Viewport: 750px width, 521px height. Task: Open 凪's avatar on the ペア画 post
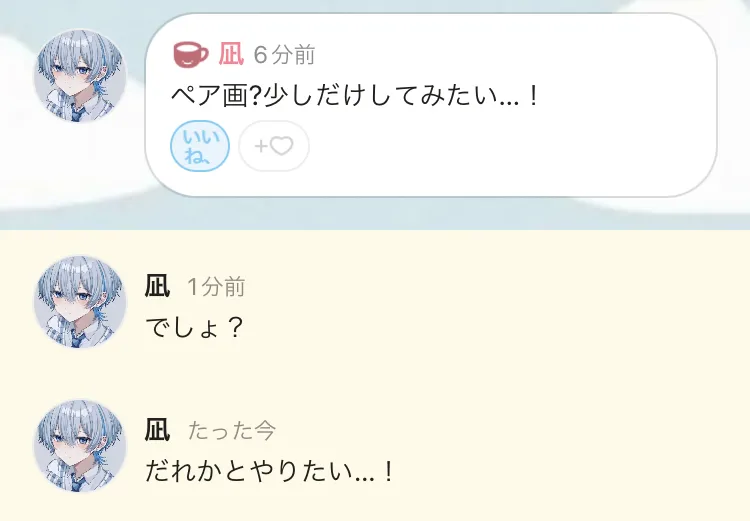pyautogui.click(x=80, y=76)
